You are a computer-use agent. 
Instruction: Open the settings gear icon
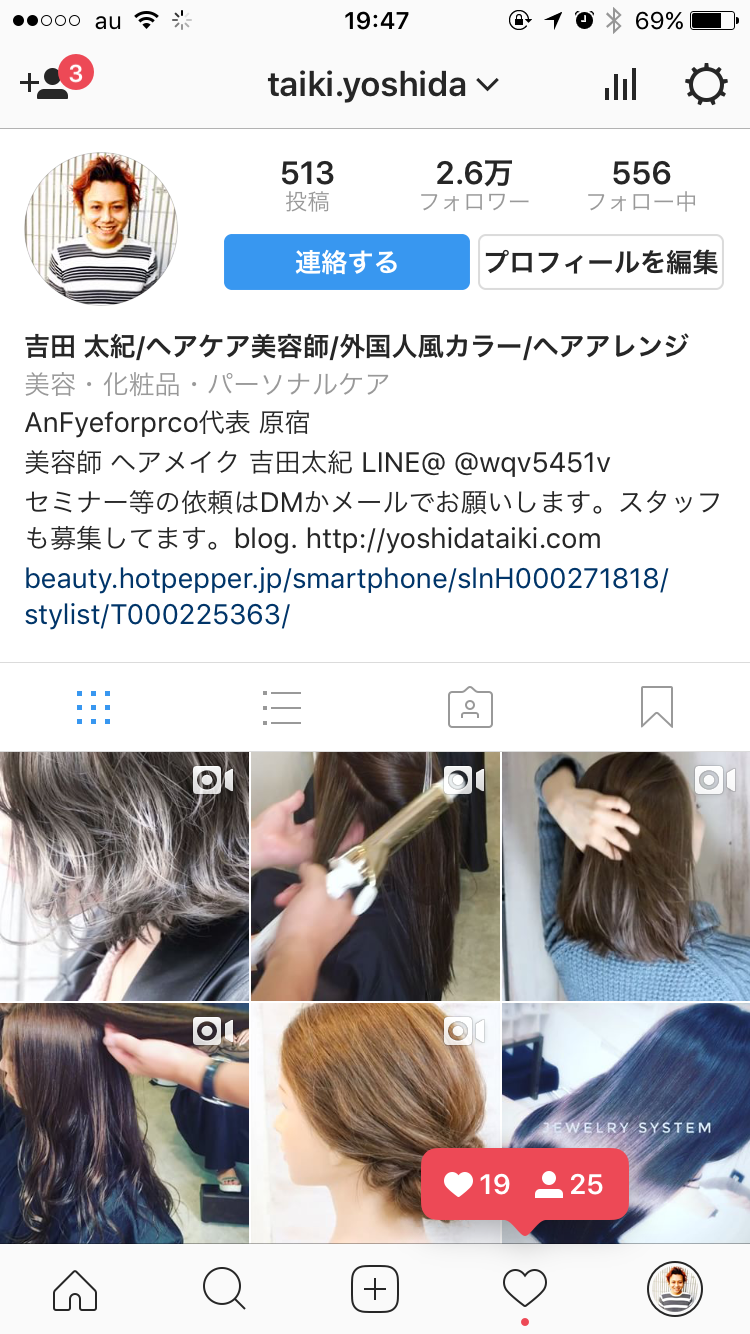[706, 86]
